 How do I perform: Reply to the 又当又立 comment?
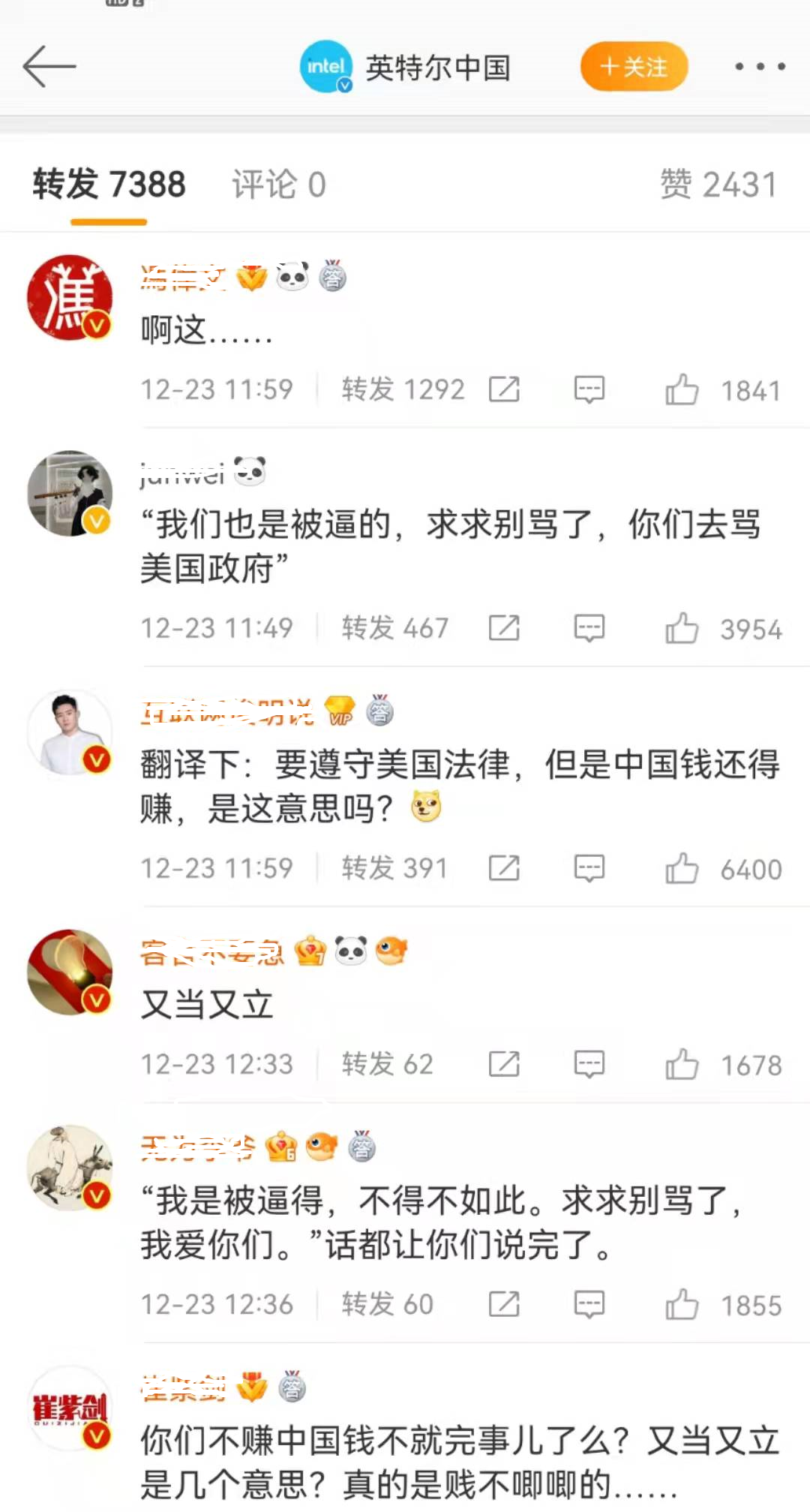(589, 1064)
